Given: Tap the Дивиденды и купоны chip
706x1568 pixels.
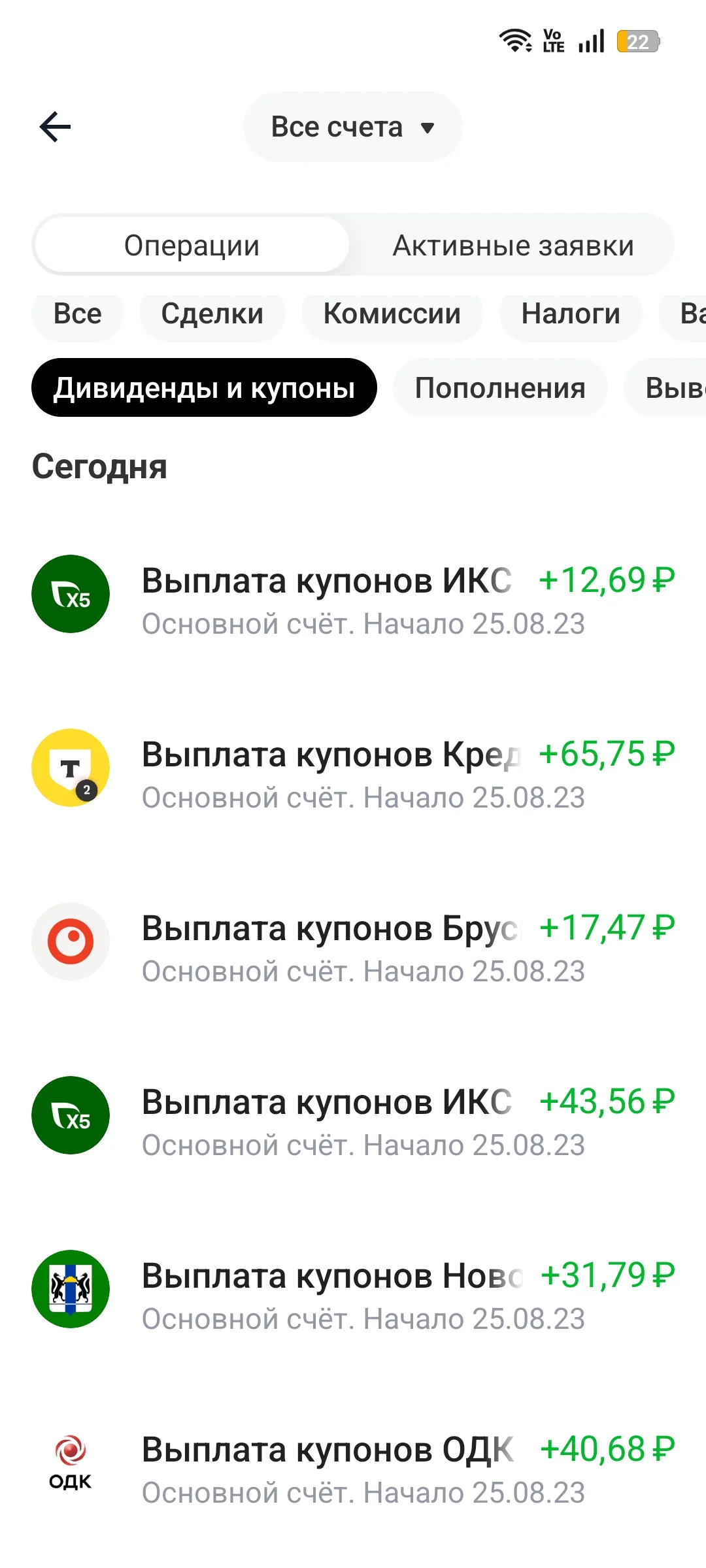Looking at the screenshot, I should tap(204, 387).
